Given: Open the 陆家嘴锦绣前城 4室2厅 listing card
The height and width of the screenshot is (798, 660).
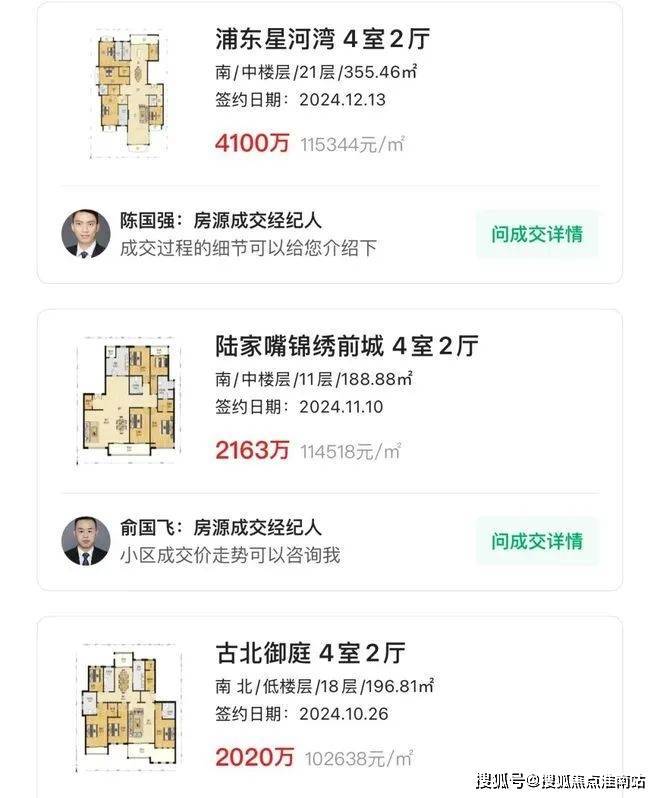Looking at the screenshot, I should click(346, 347).
